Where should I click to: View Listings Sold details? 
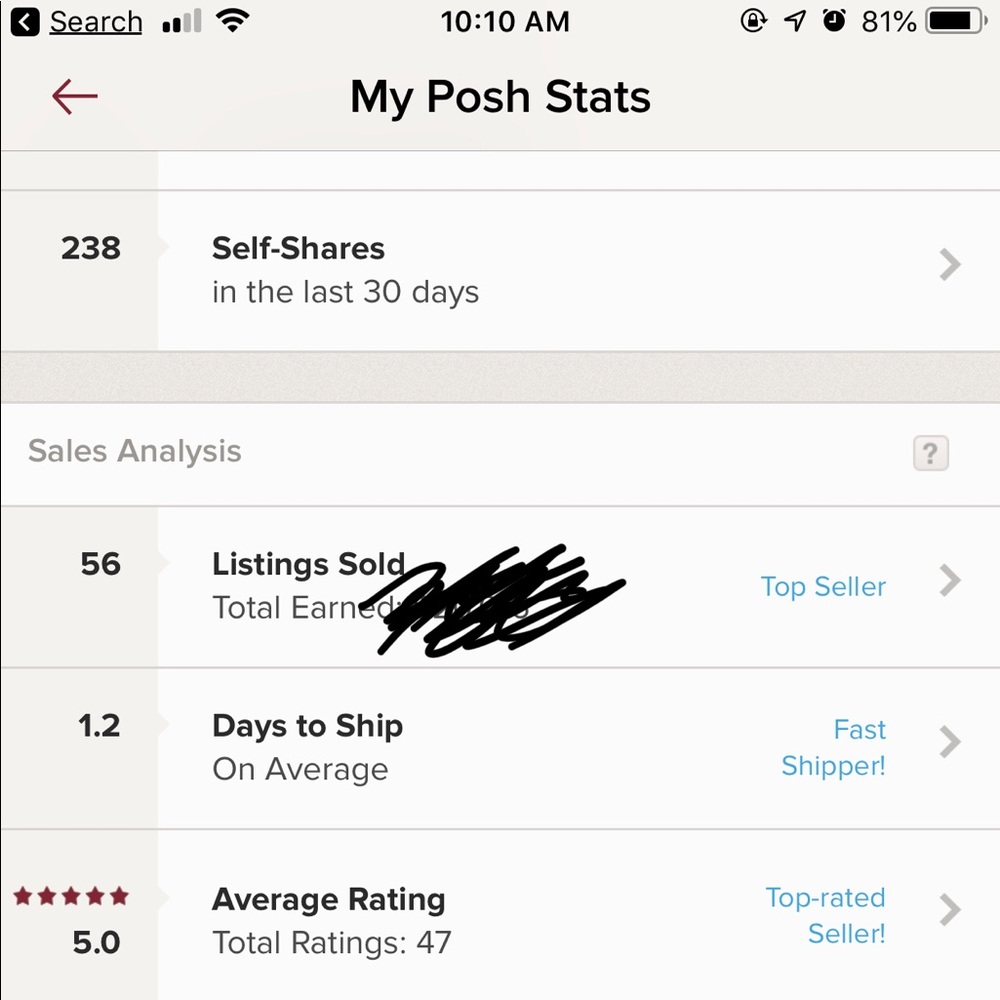500,586
